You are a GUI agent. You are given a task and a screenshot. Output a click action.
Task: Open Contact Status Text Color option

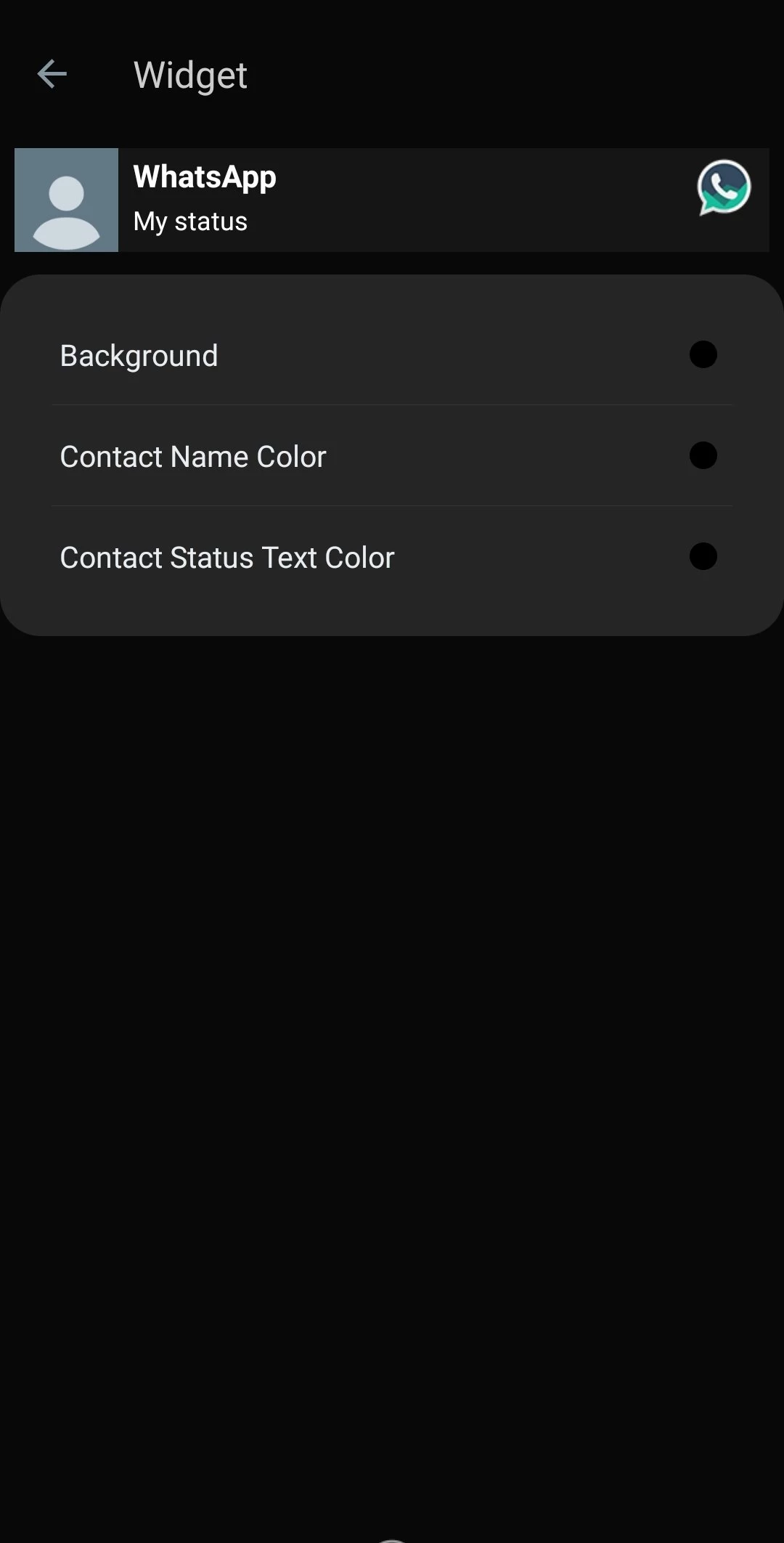[392, 557]
